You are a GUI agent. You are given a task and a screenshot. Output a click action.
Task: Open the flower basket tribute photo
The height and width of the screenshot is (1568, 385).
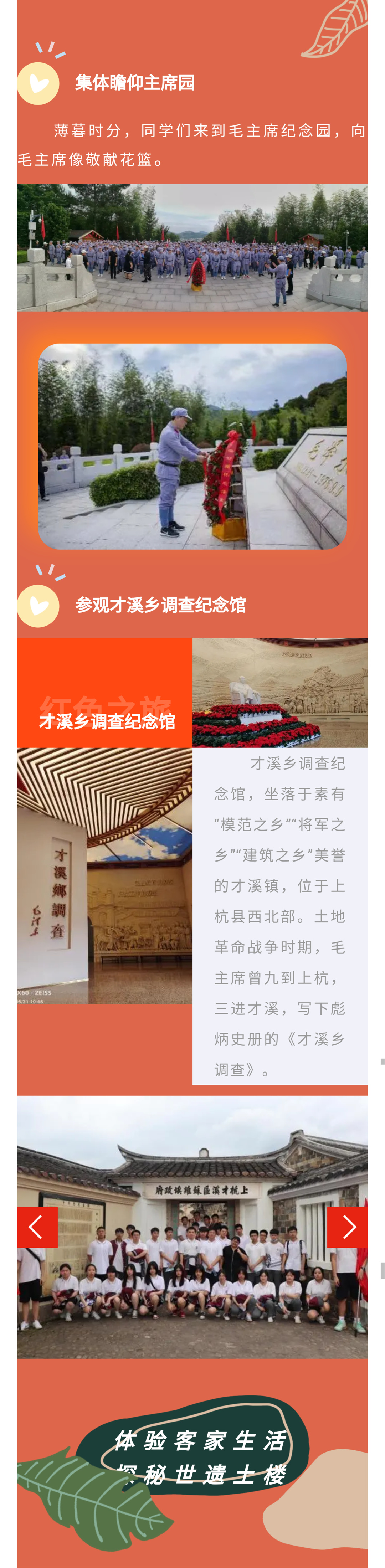tap(192, 446)
